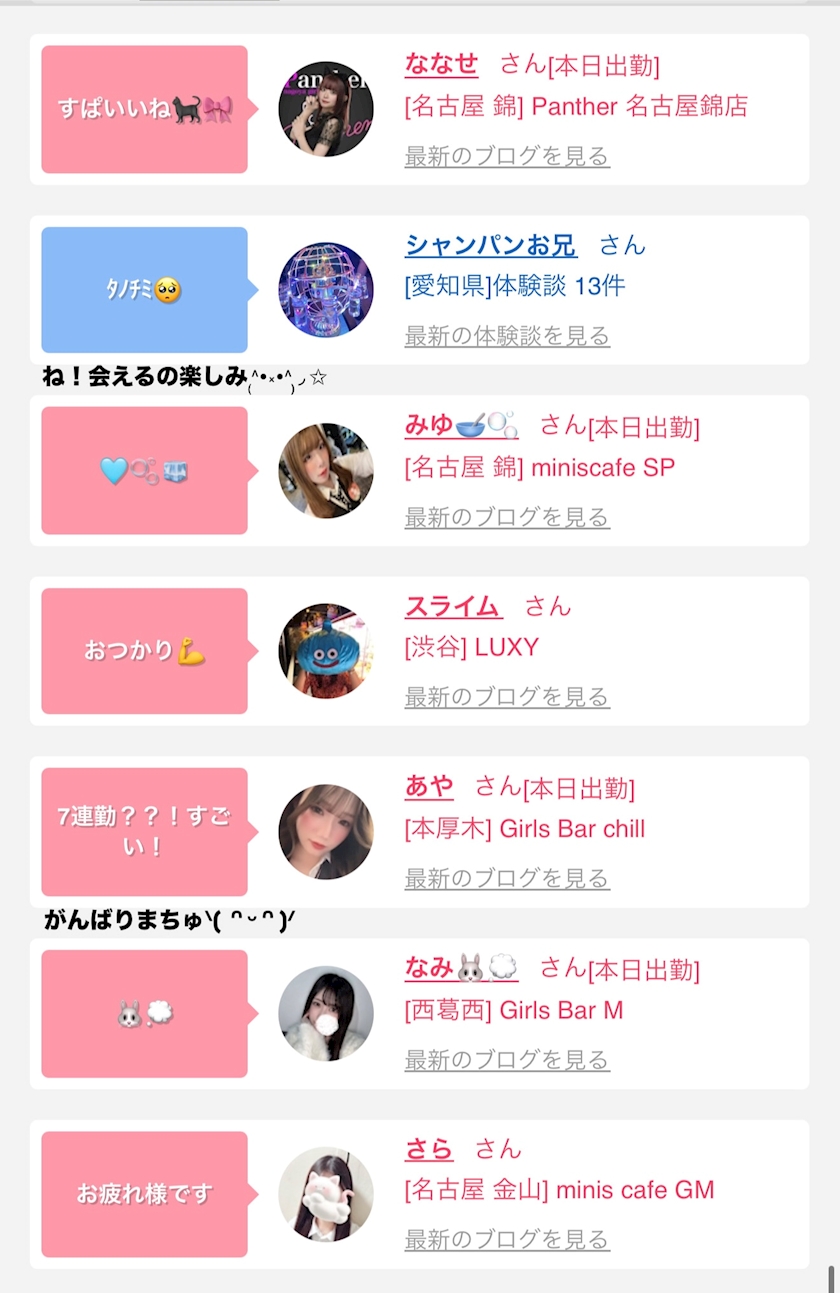View さら's latest blog link
840x1293 pixels.
click(507, 1240)
